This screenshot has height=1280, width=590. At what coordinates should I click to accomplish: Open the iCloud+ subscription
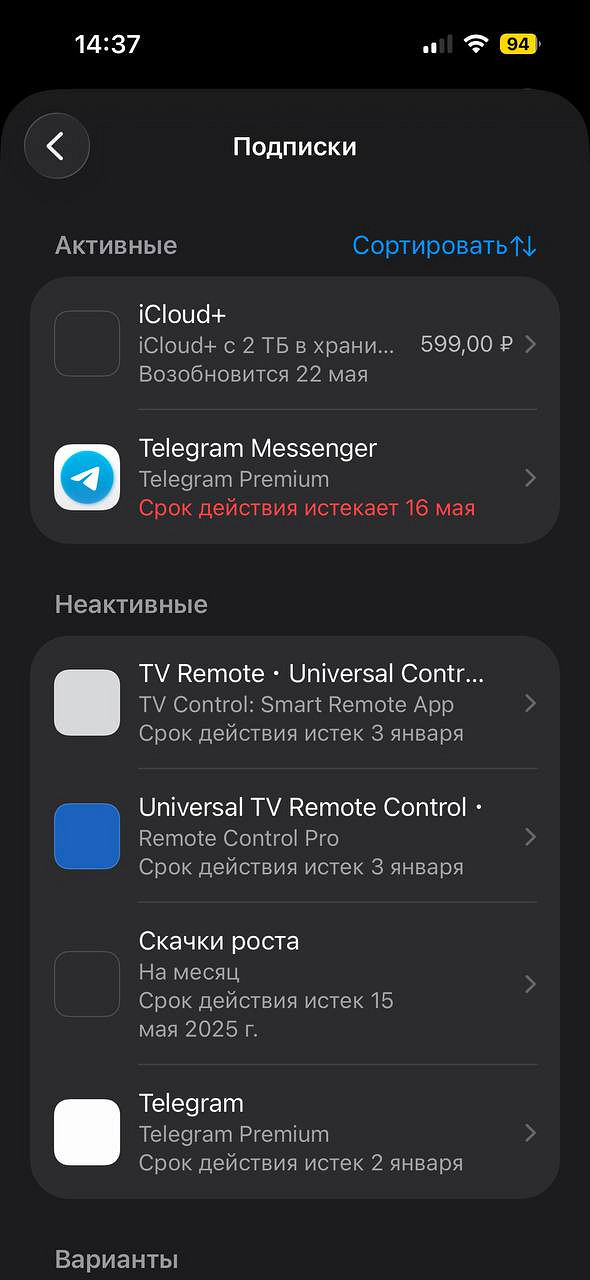pyautogui.click(x=295, y=343)
